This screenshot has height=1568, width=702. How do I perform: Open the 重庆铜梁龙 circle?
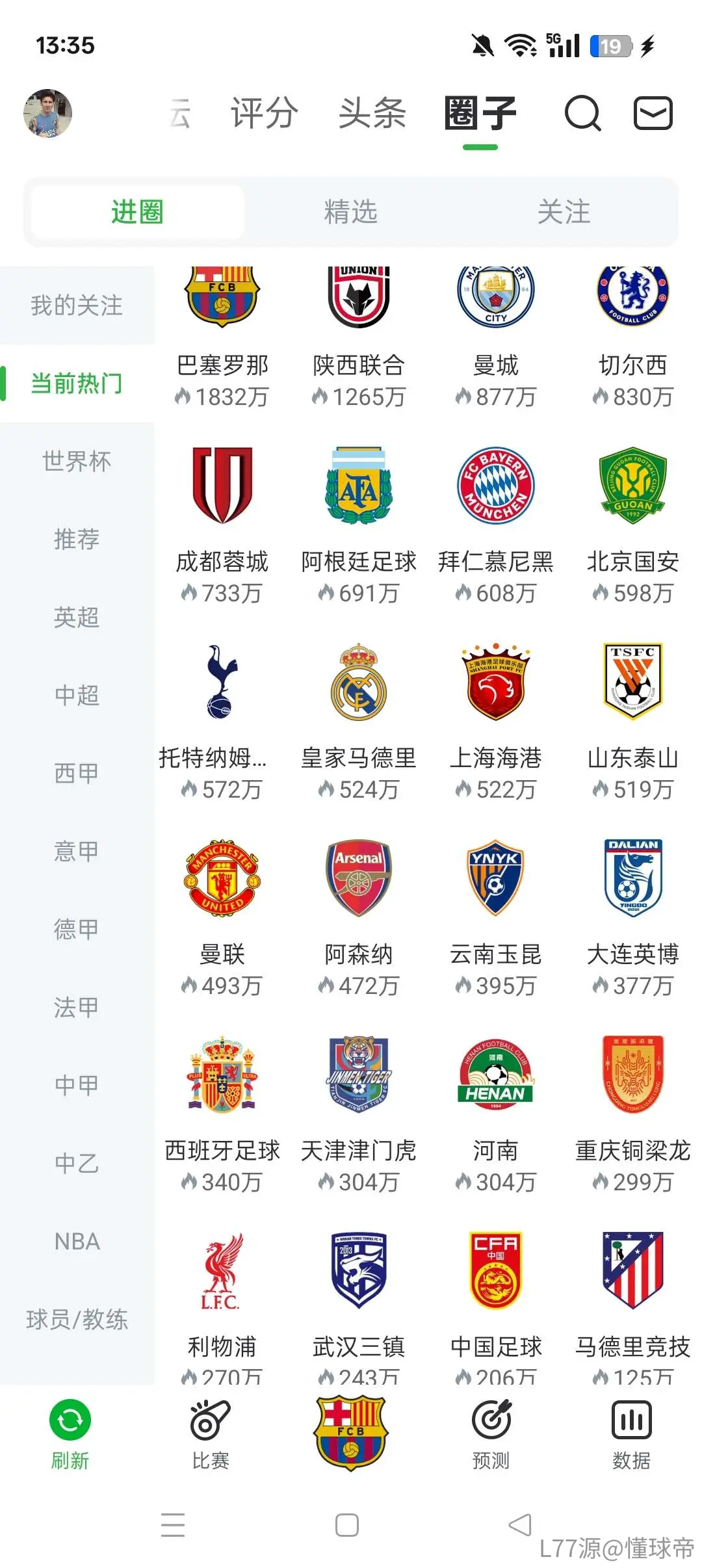coord(632,1114)
